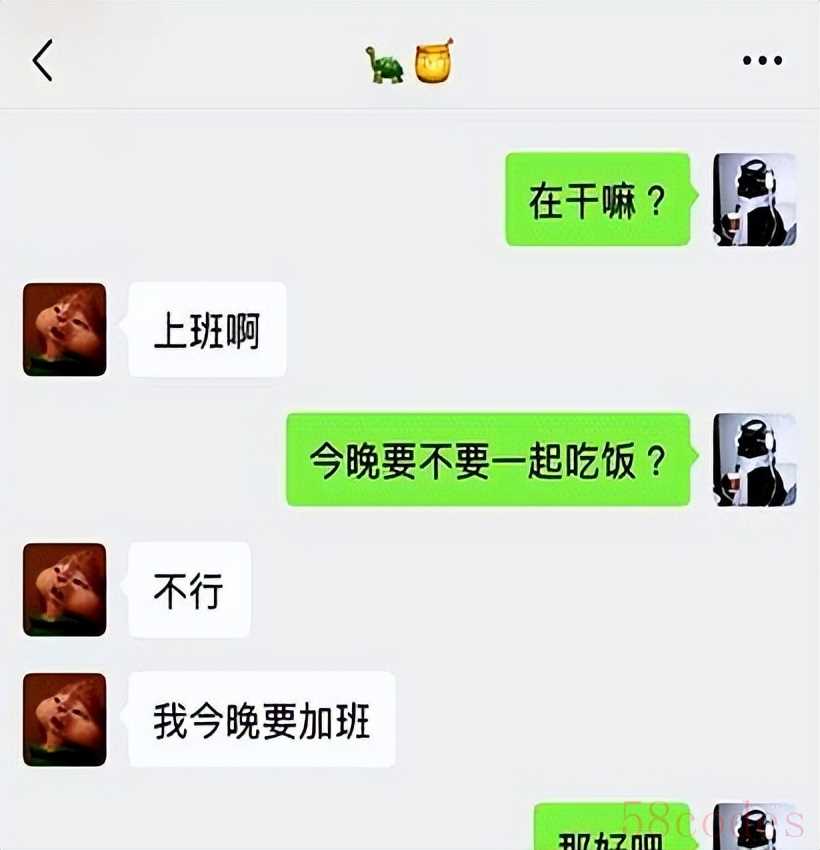
Task: Open avatar next to 我今晚要加班 message
Action: [x=64, y=719]
